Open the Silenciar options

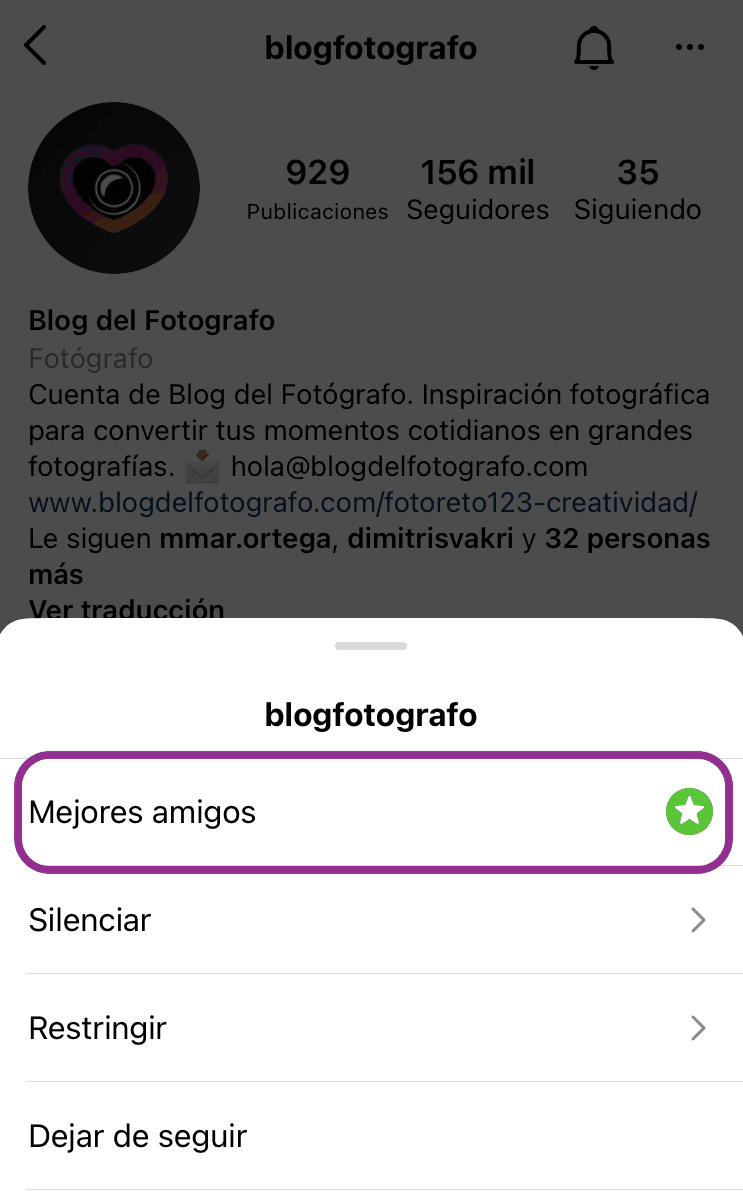point(372,920)
